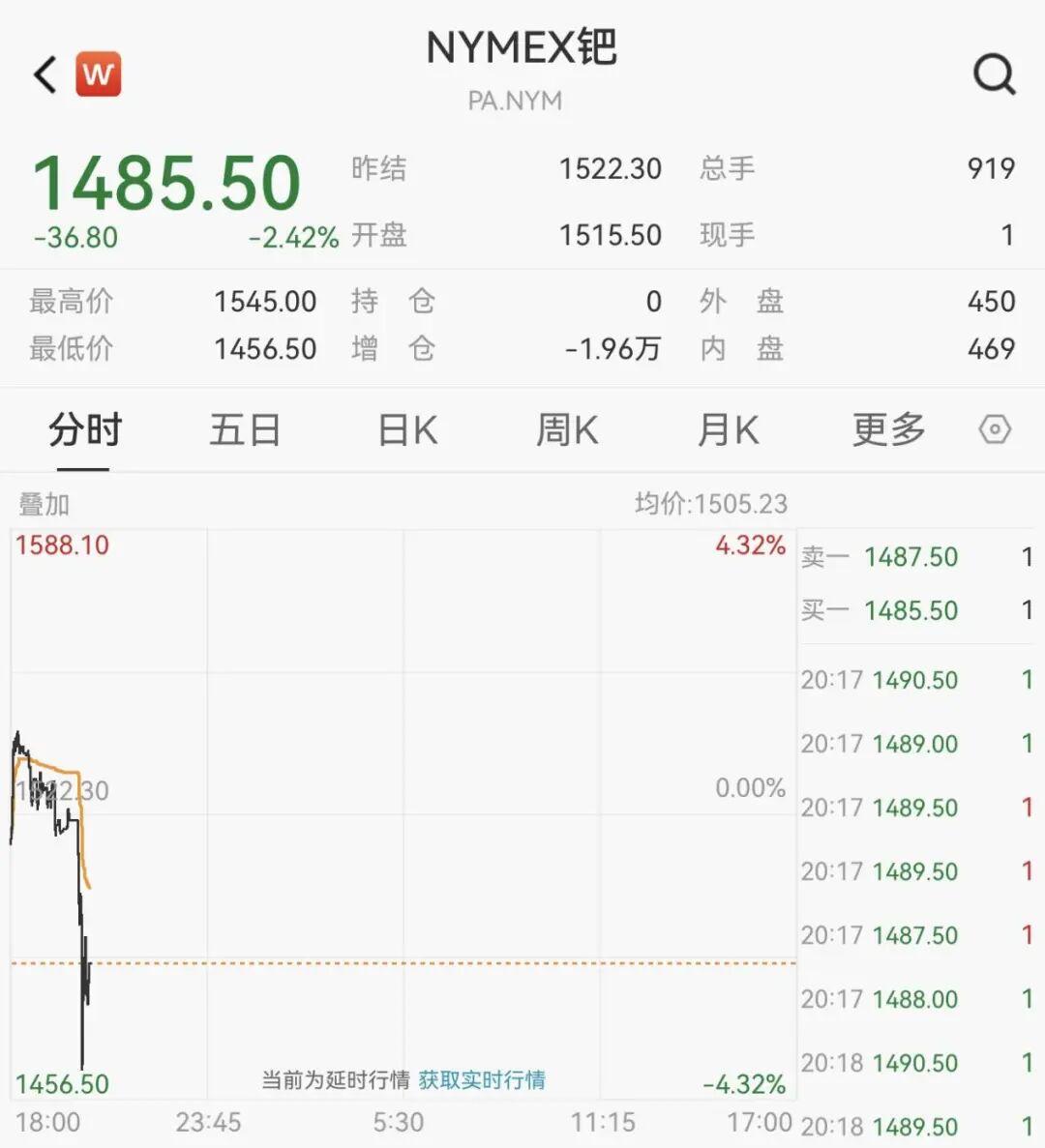Switch to the 五日 chart tab
1045x1148 pixels.
click(x=245, y=430)
